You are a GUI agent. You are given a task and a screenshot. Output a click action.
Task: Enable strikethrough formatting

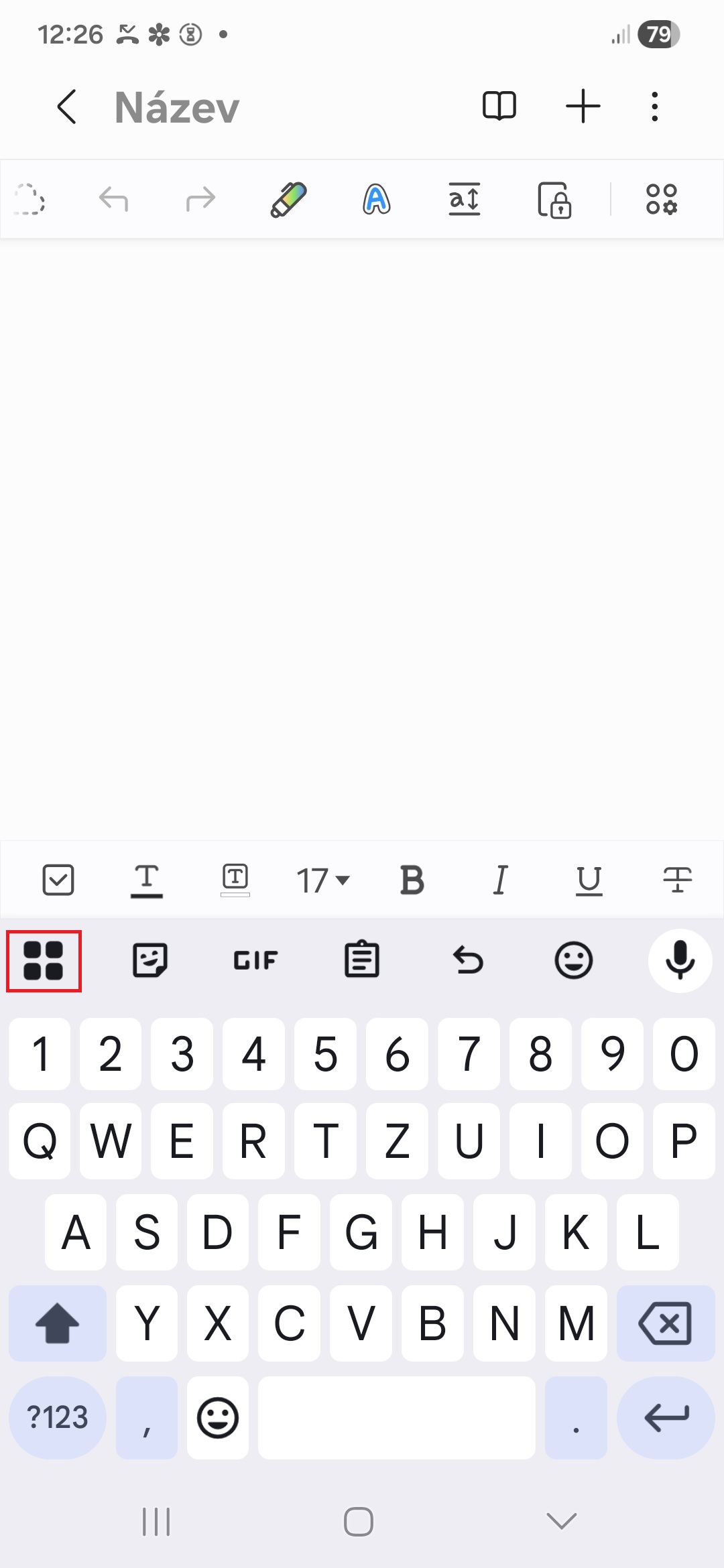tap(678, 880)
